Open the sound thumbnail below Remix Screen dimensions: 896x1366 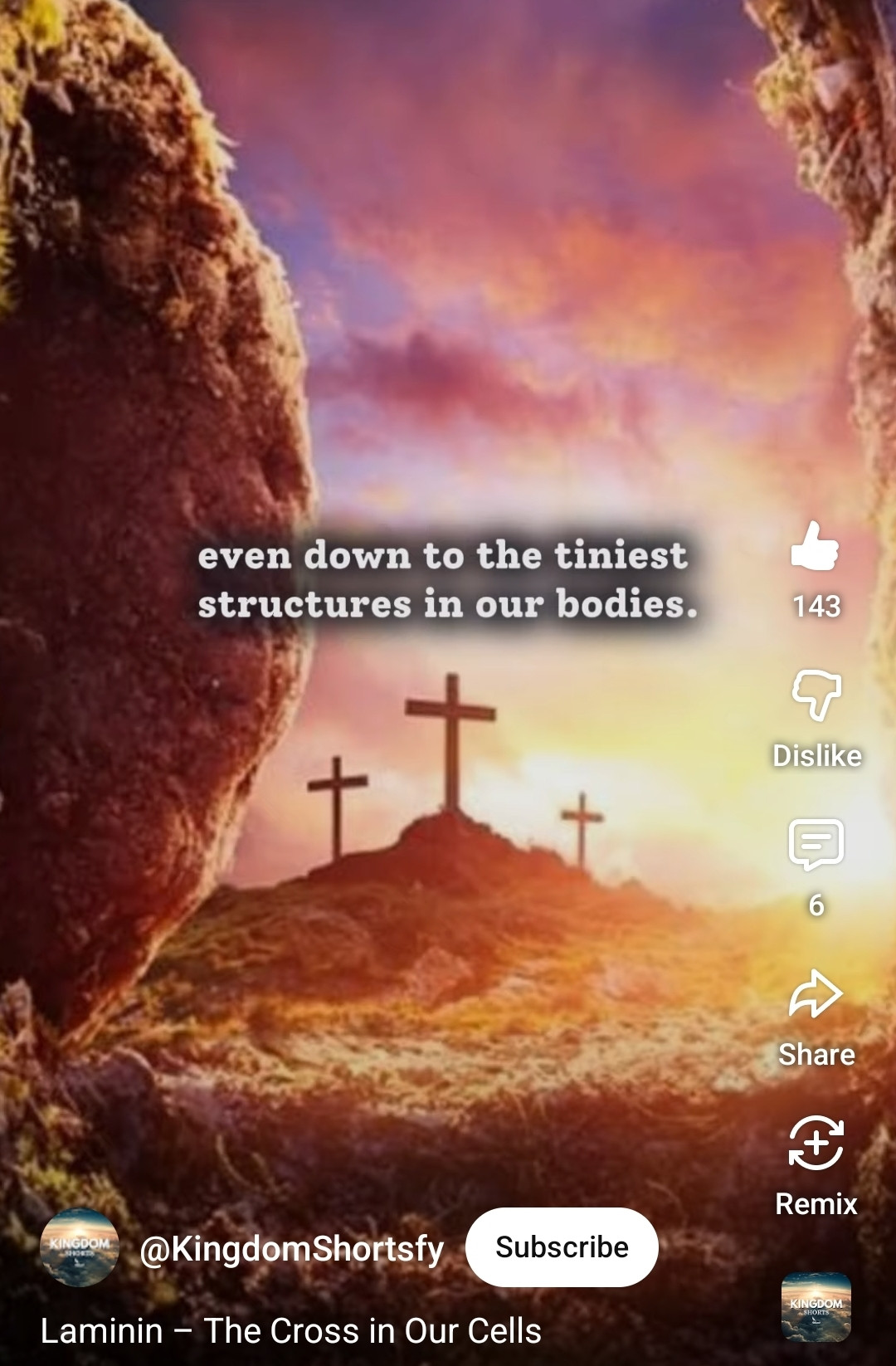click(816, 1306)
